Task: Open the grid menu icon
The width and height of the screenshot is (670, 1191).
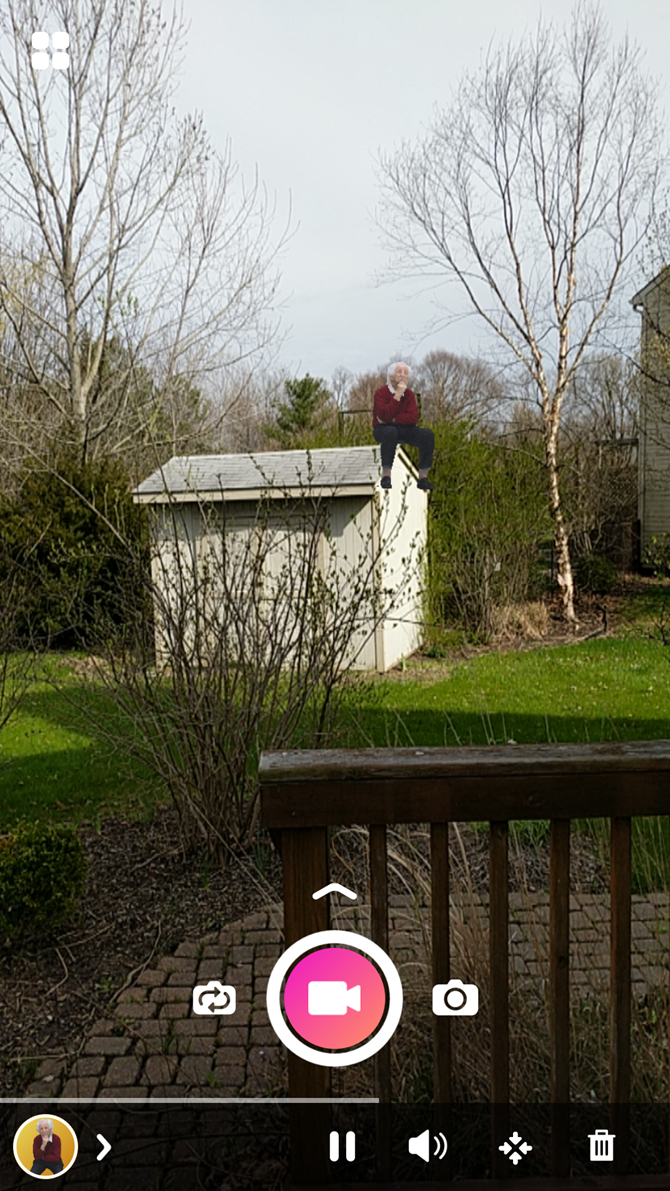Action: click(x=50, y=50)
